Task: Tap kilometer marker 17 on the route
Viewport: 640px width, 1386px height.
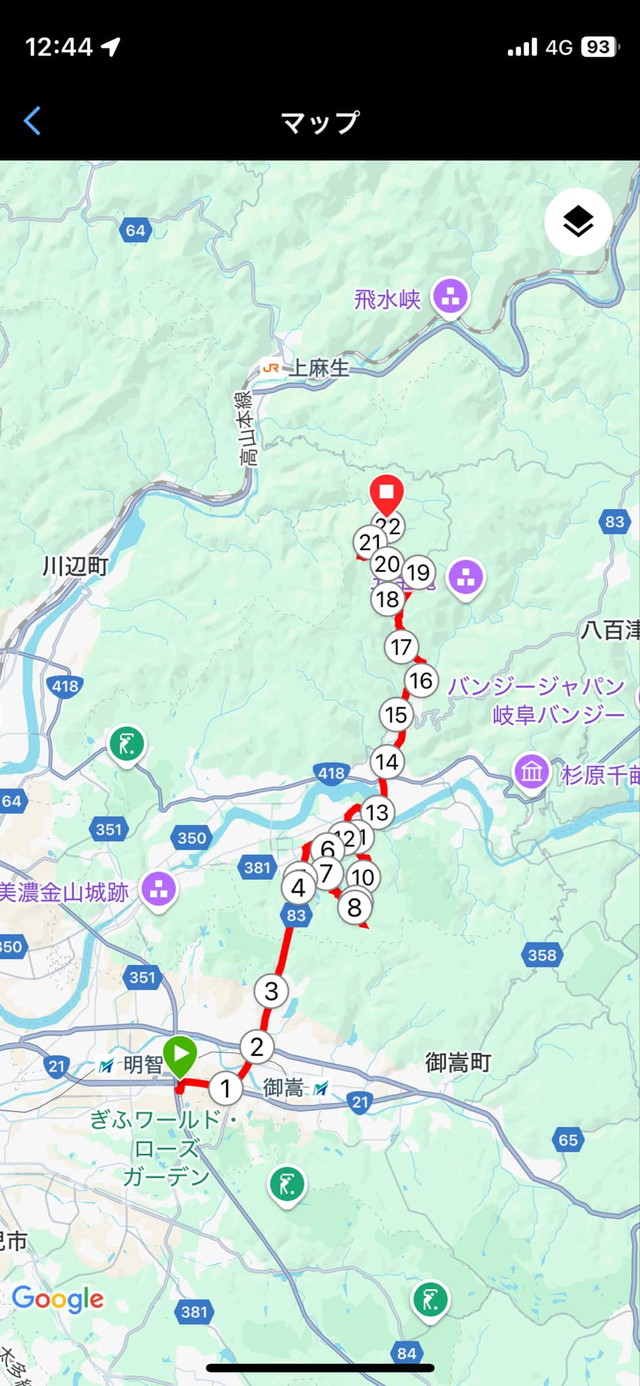Action: pos(401,647)
